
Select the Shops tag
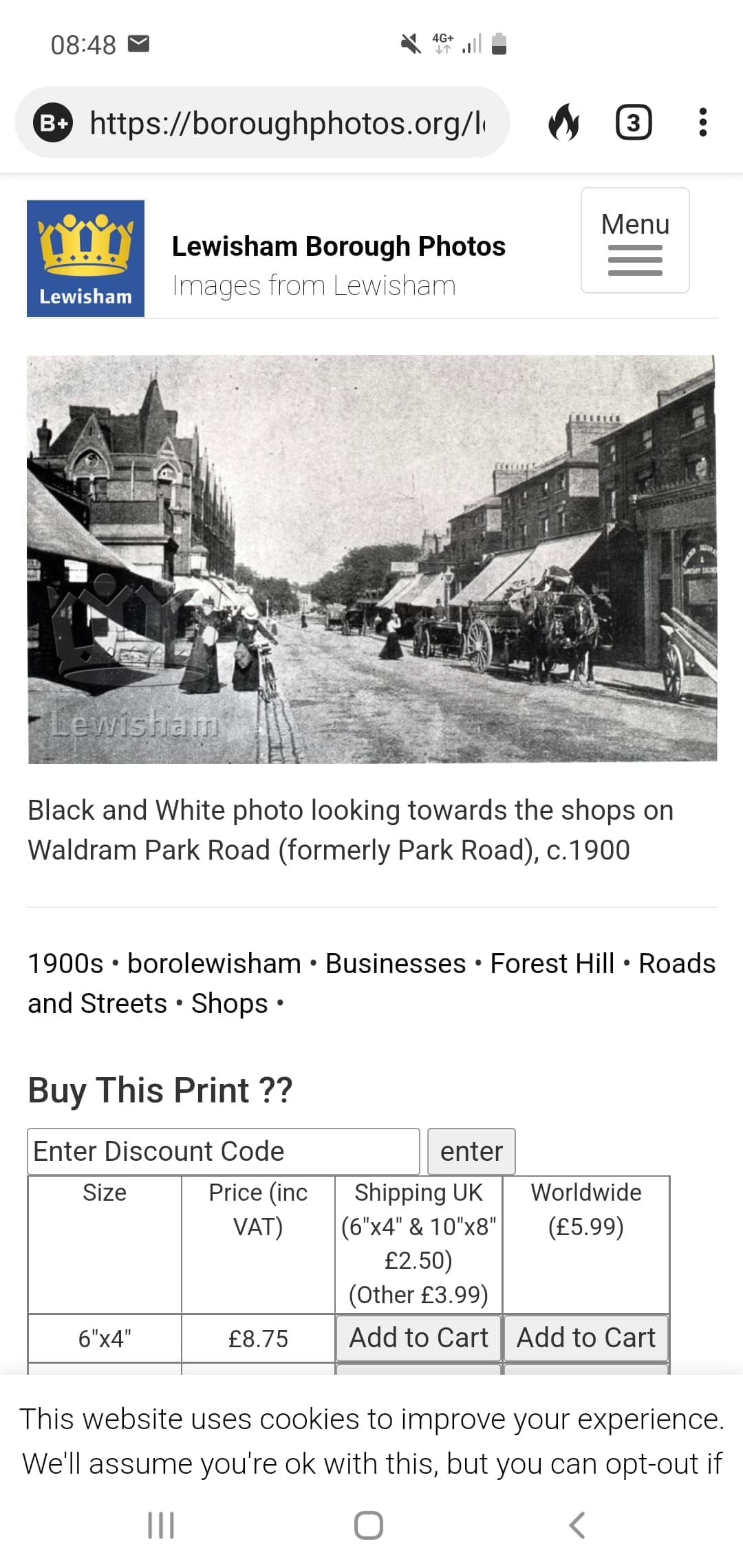click(229, 1003)
